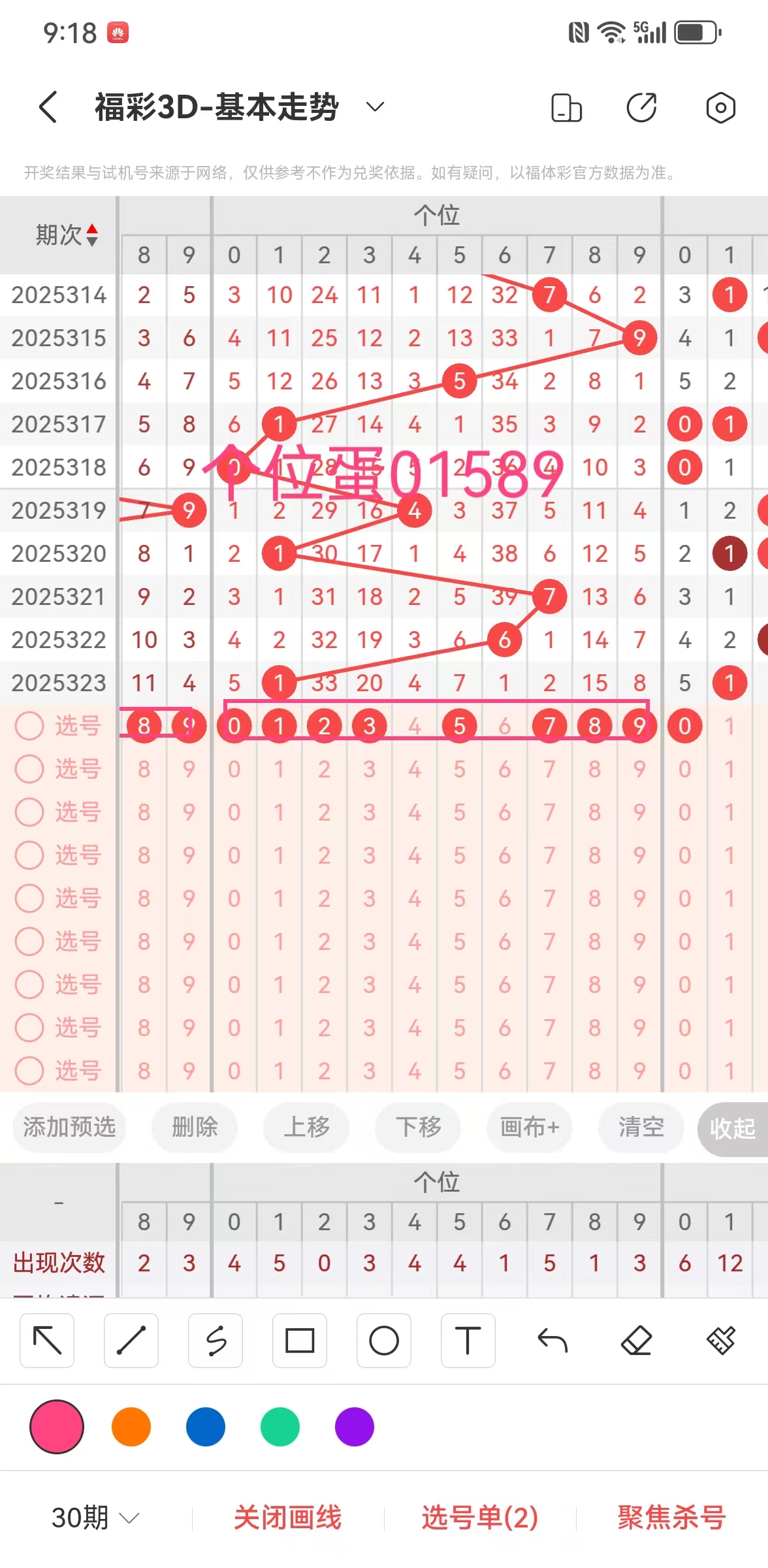This screenshot has width=768, height=1568.
Task: Open the share icon in the top bar
Action: tap(641, 108)
